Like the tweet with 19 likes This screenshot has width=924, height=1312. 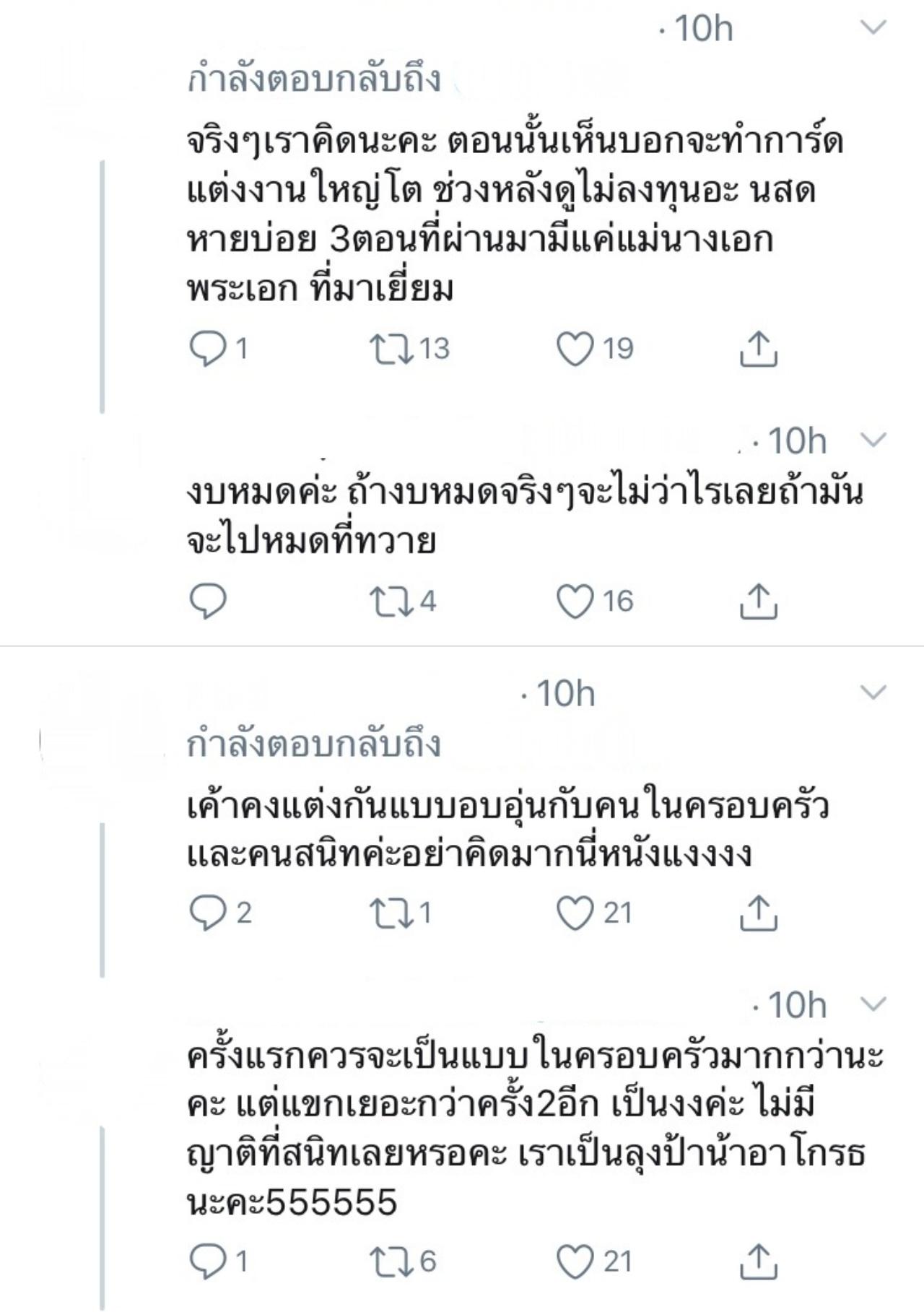coord(575,349)
